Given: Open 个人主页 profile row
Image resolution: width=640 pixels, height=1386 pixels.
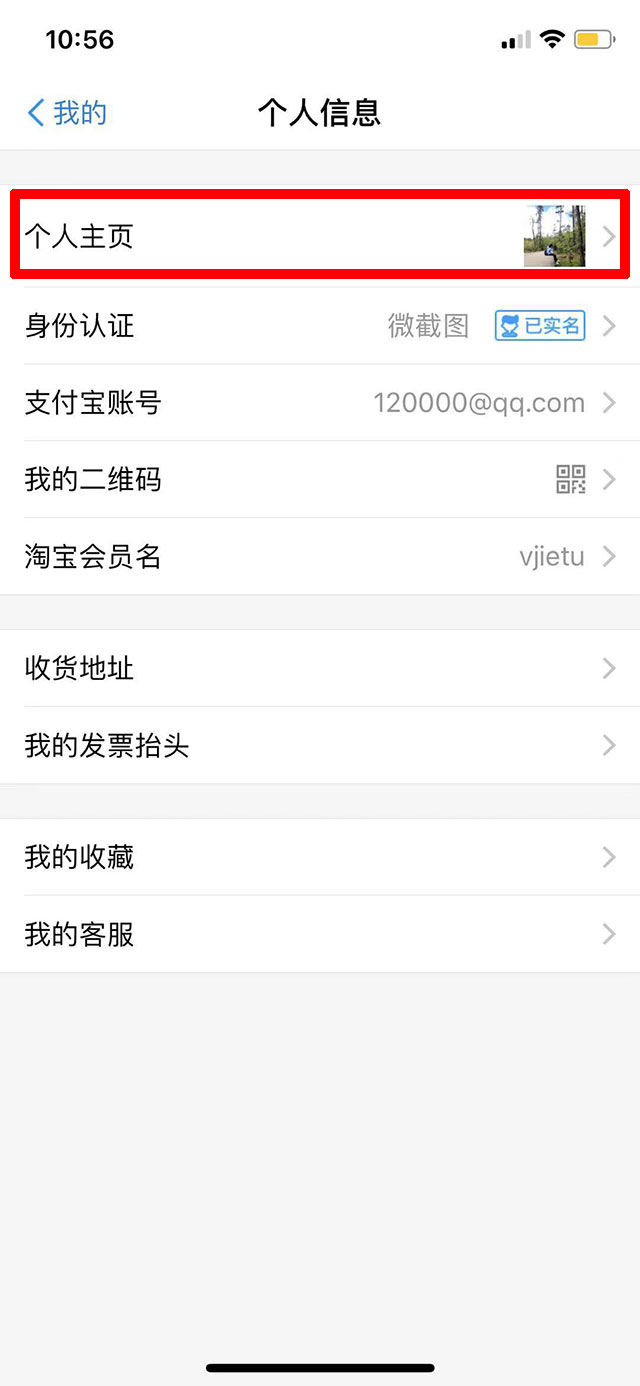Looking at the screenshot, I should point(320,236).
